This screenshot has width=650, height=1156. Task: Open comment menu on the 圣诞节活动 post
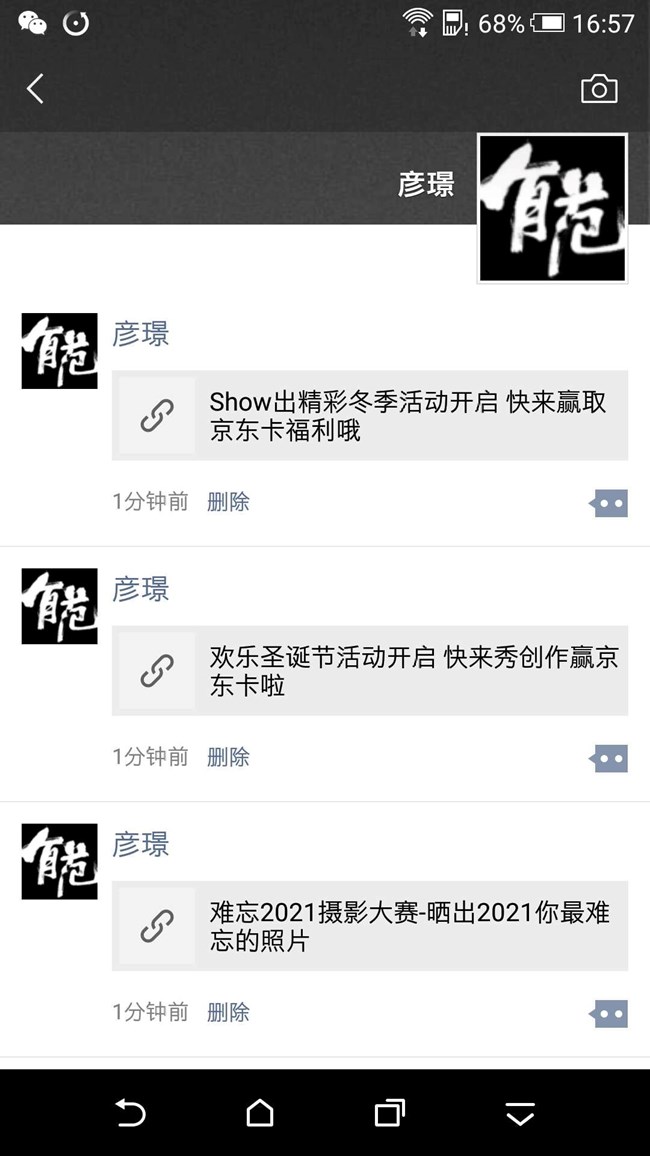pyautogui.click(x=609, y=759)
